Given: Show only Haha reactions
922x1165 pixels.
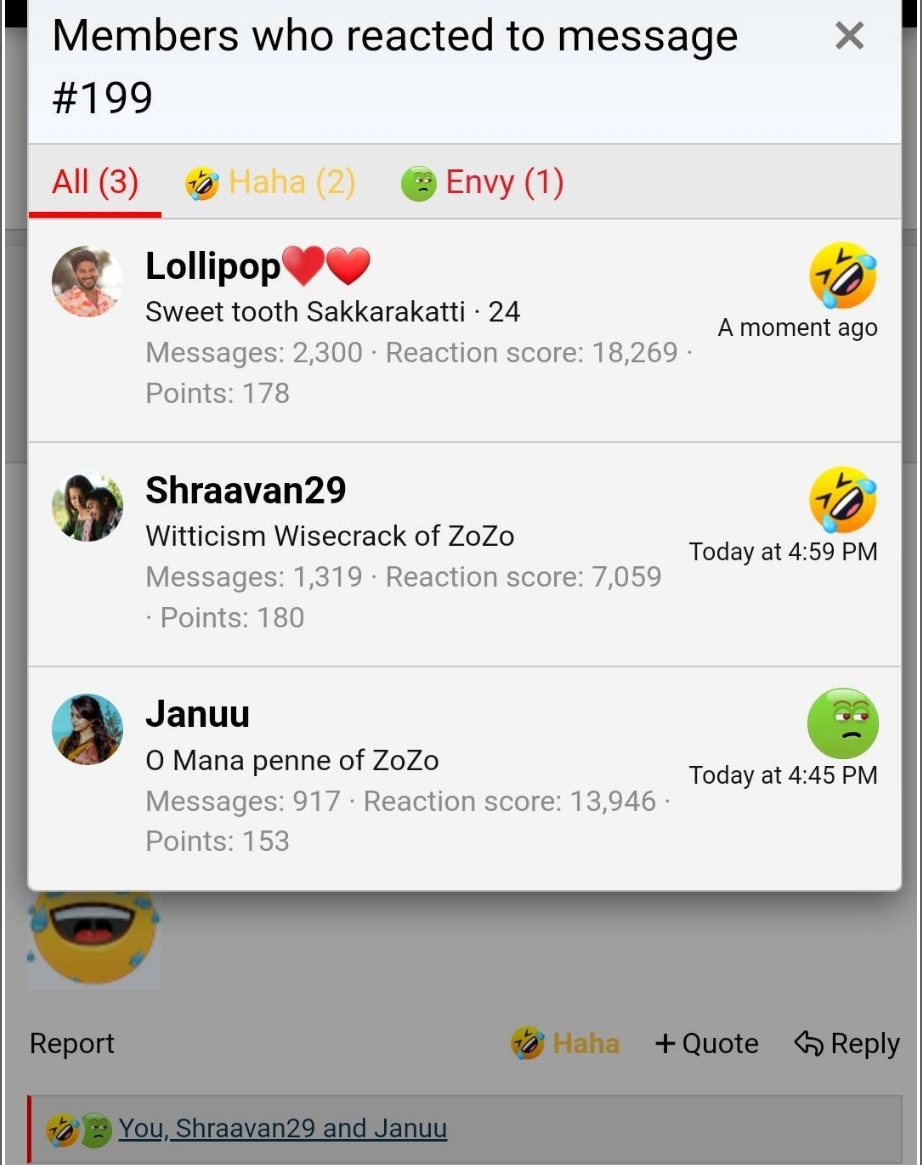Looking at the screenshot, I should (x=271, y=183).
